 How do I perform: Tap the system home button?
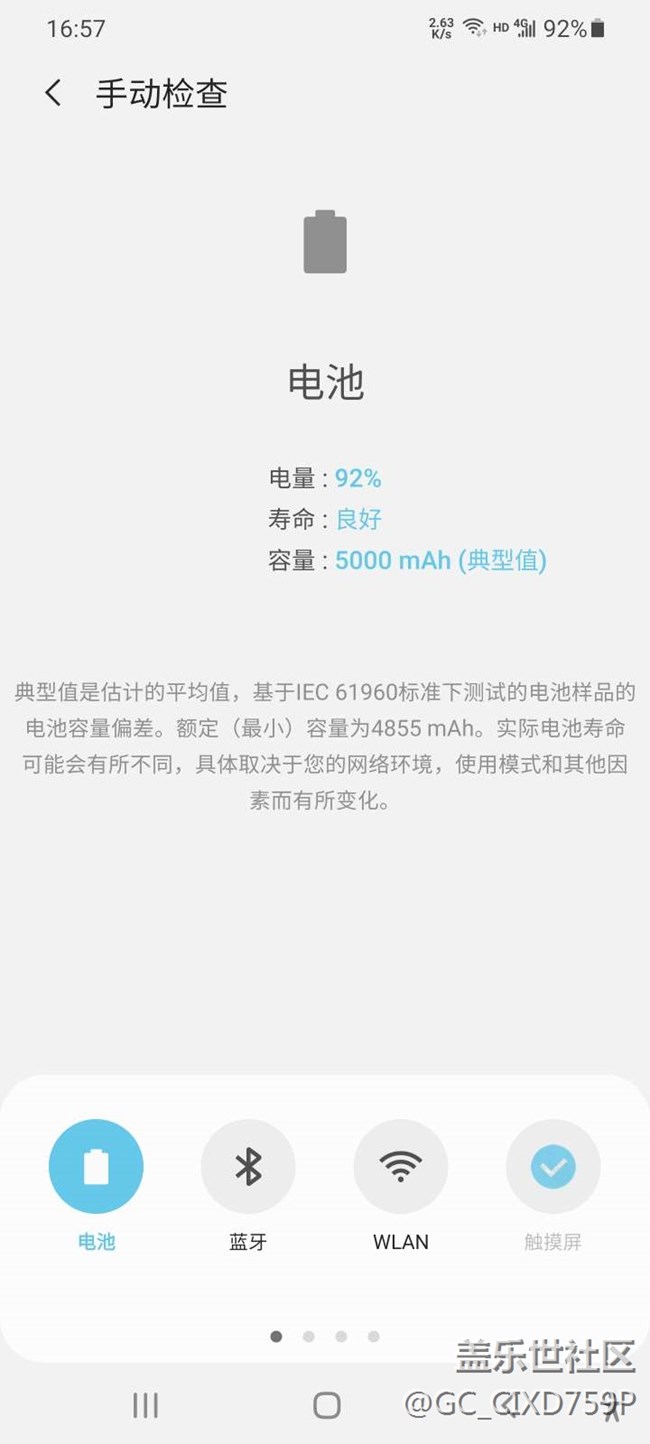point(326,1405)
